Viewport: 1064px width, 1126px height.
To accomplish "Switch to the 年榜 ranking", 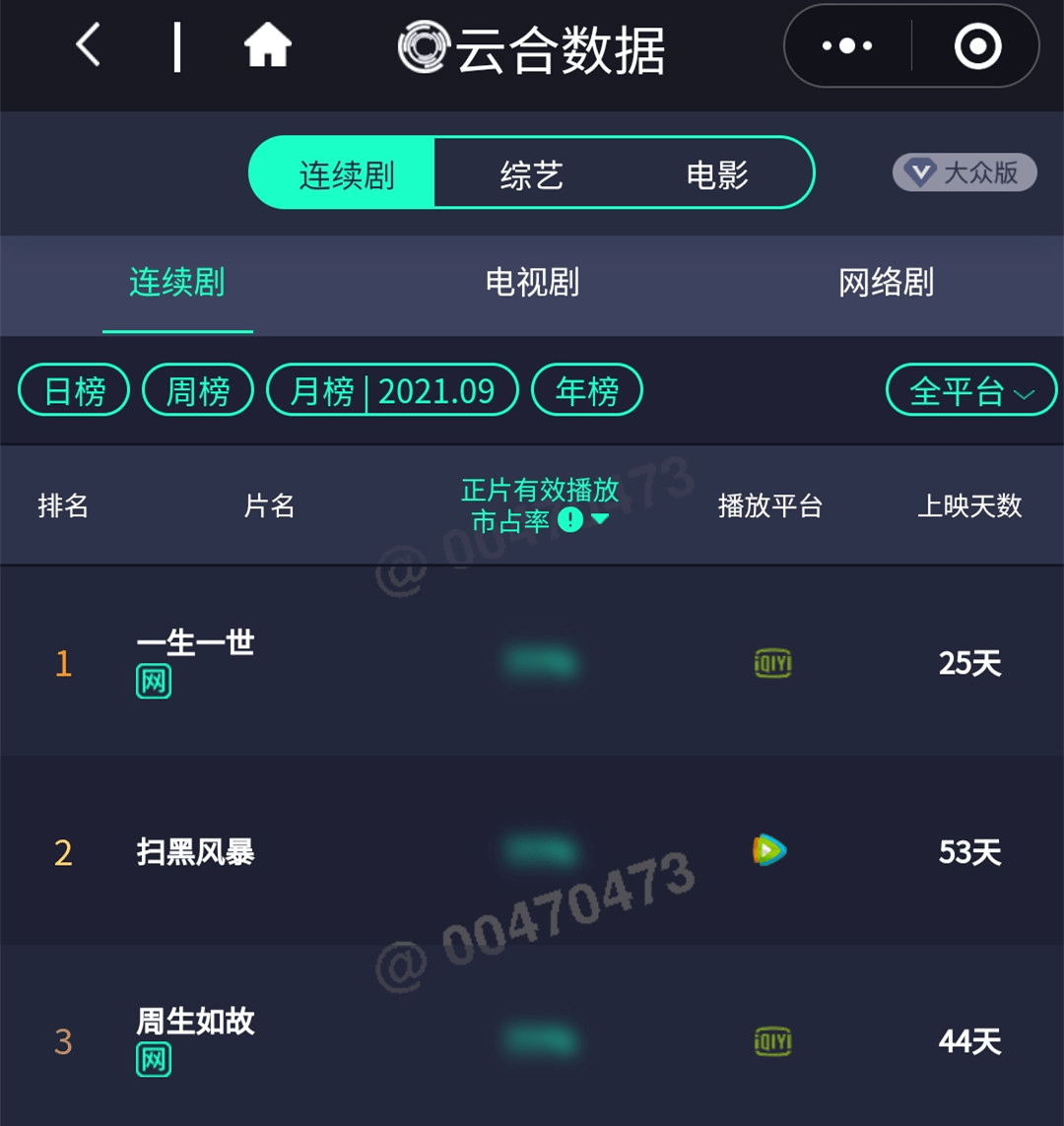I will (x=586, y=389).
